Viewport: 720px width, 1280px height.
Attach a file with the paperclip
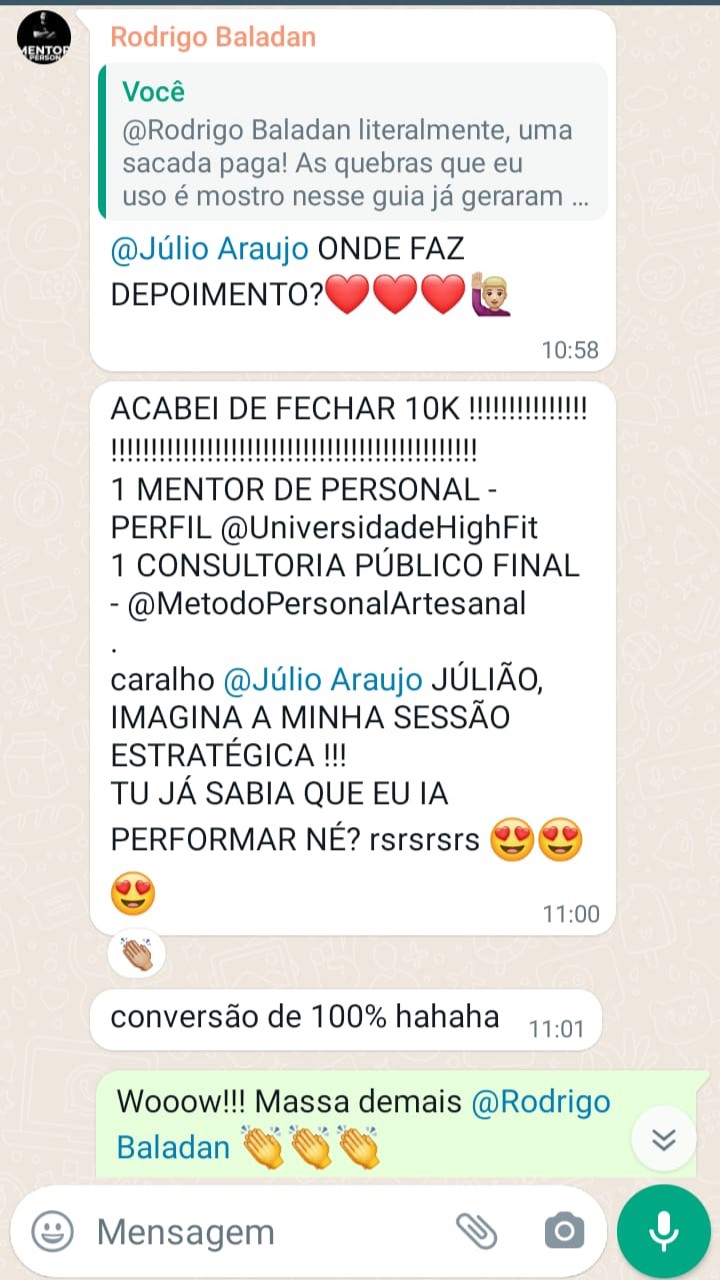tap(476, 1231)
